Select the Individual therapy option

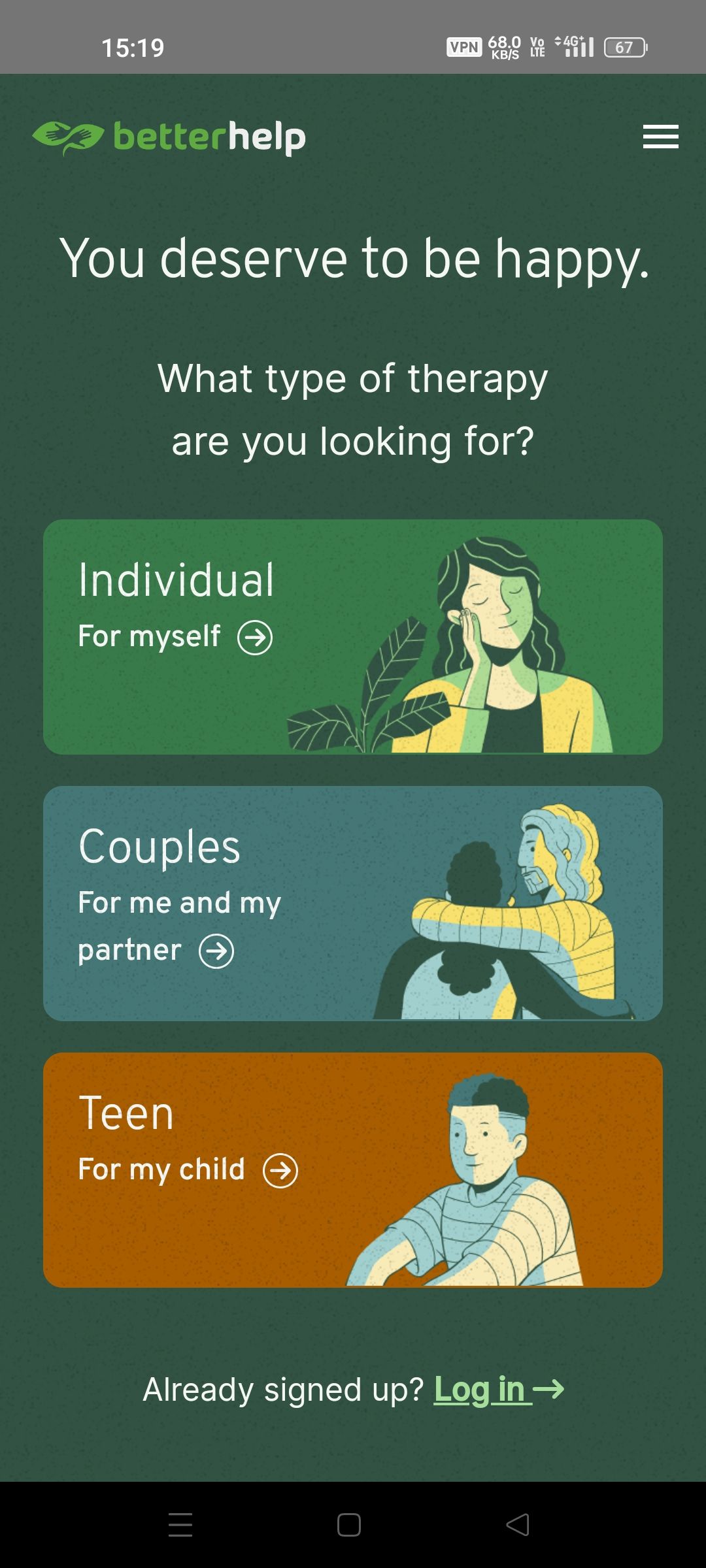(x=353, y=637)
